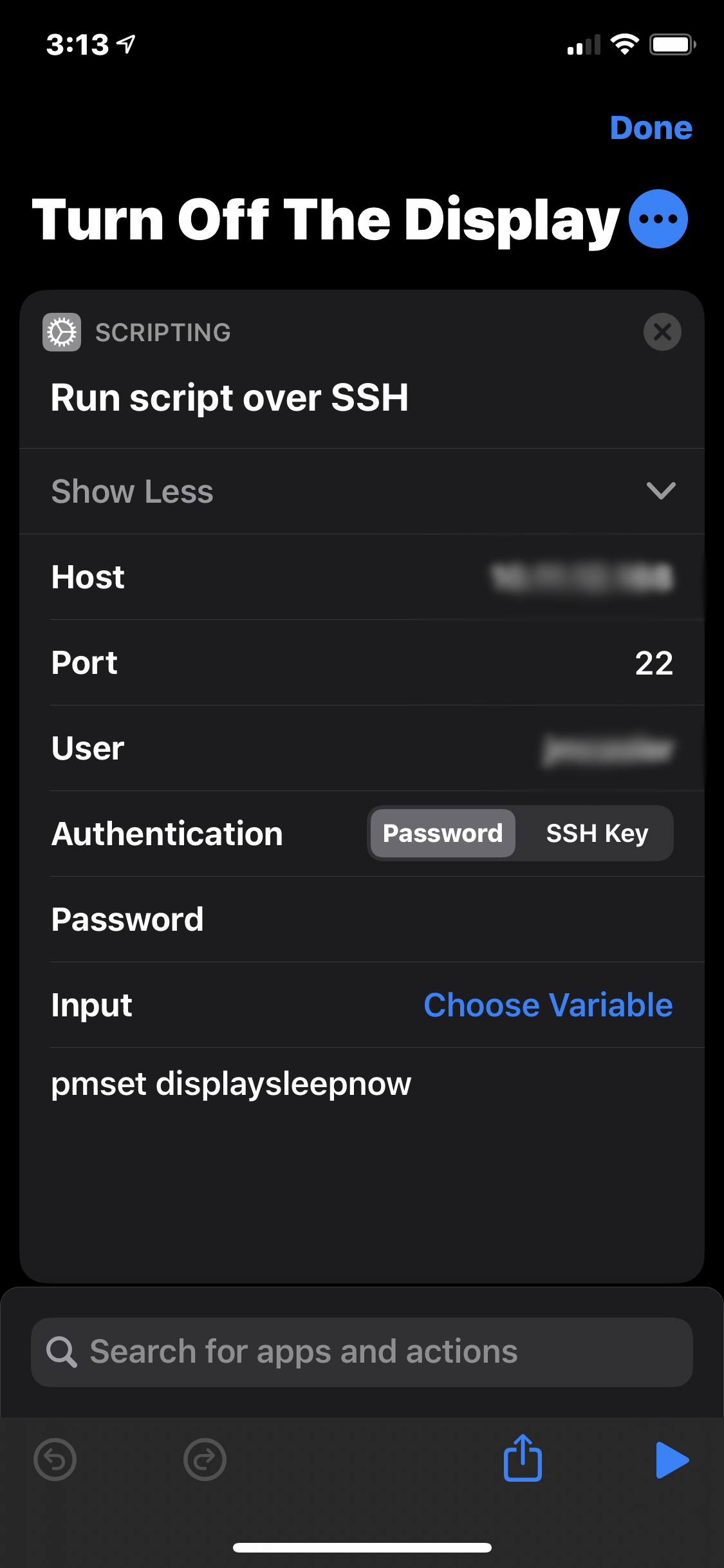Redo the last change
The height and width of the screenshot is (1568, 724).
pos(205,1459)
